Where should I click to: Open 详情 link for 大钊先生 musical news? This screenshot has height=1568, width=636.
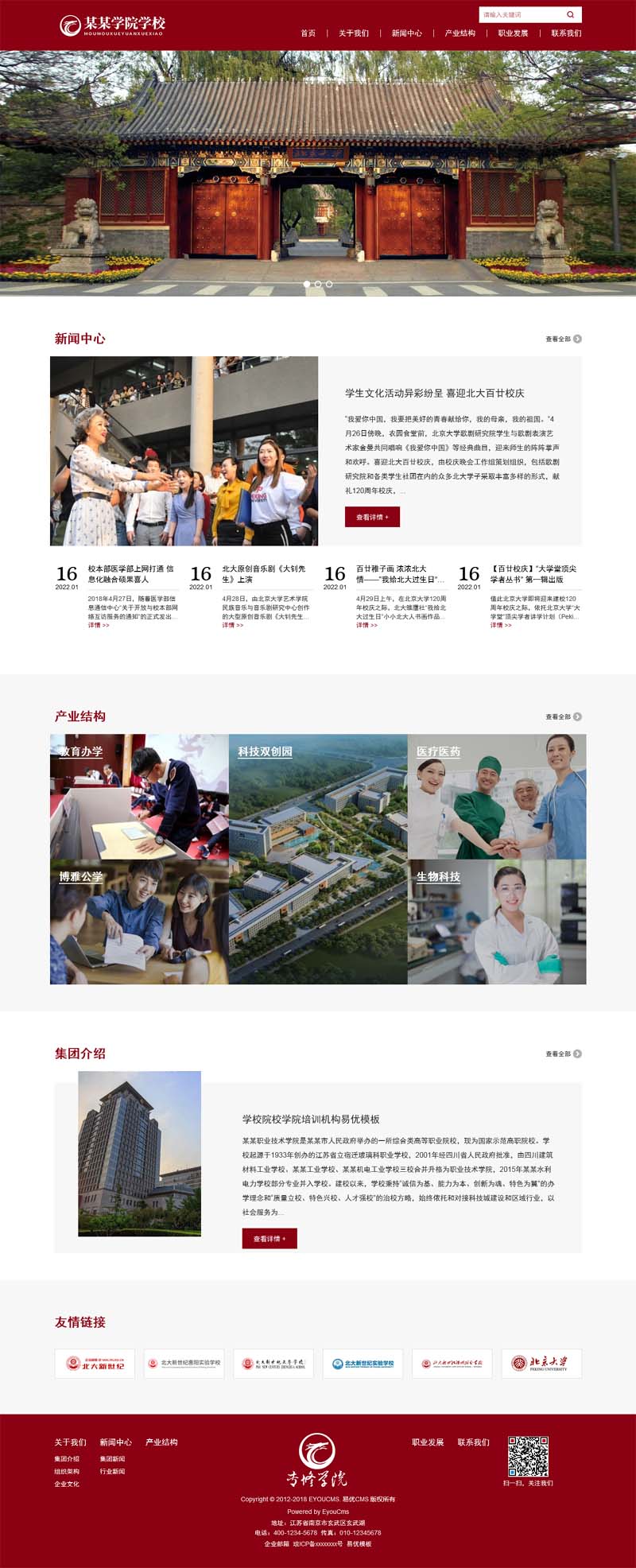(x=233, y=625)
